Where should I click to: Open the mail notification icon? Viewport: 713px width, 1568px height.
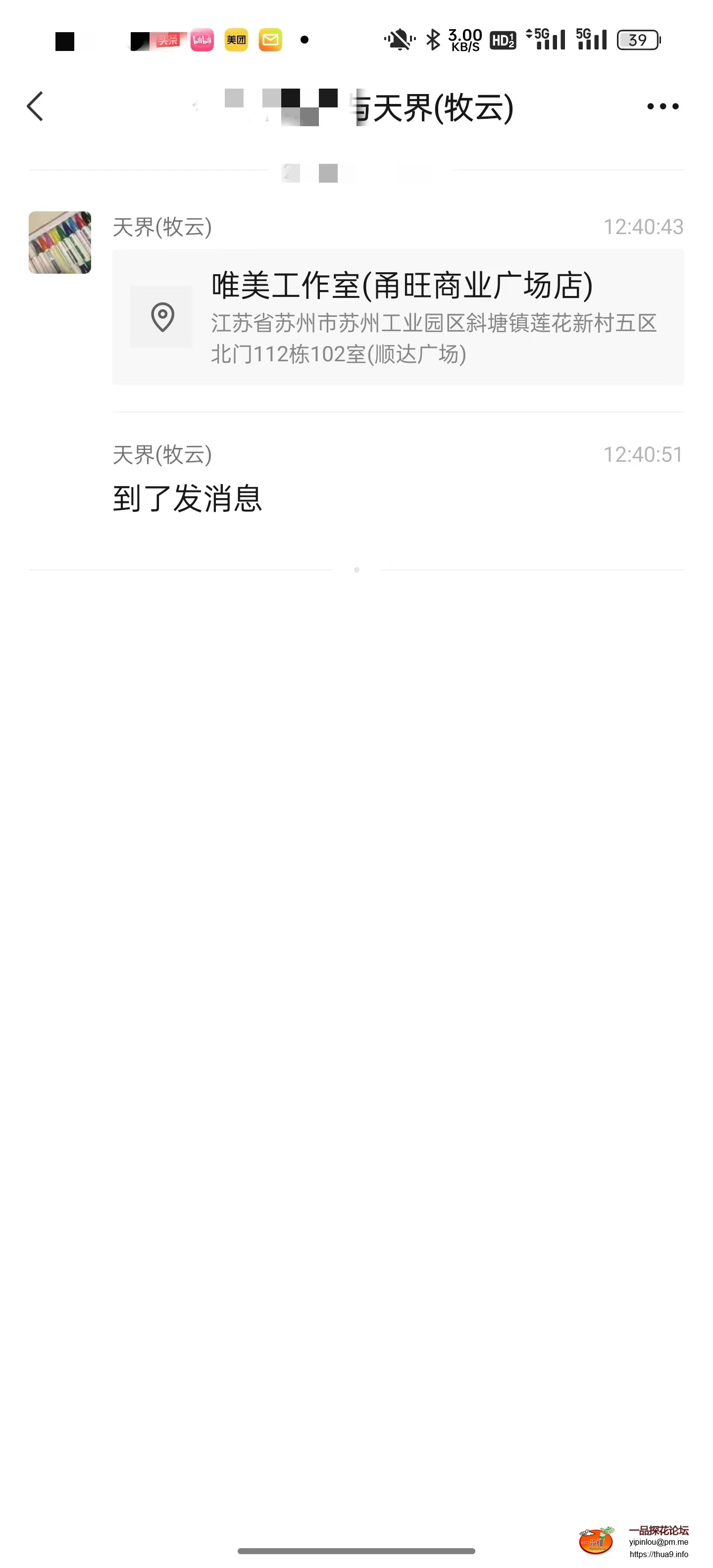pyautogui.click(x=270, y=40)
